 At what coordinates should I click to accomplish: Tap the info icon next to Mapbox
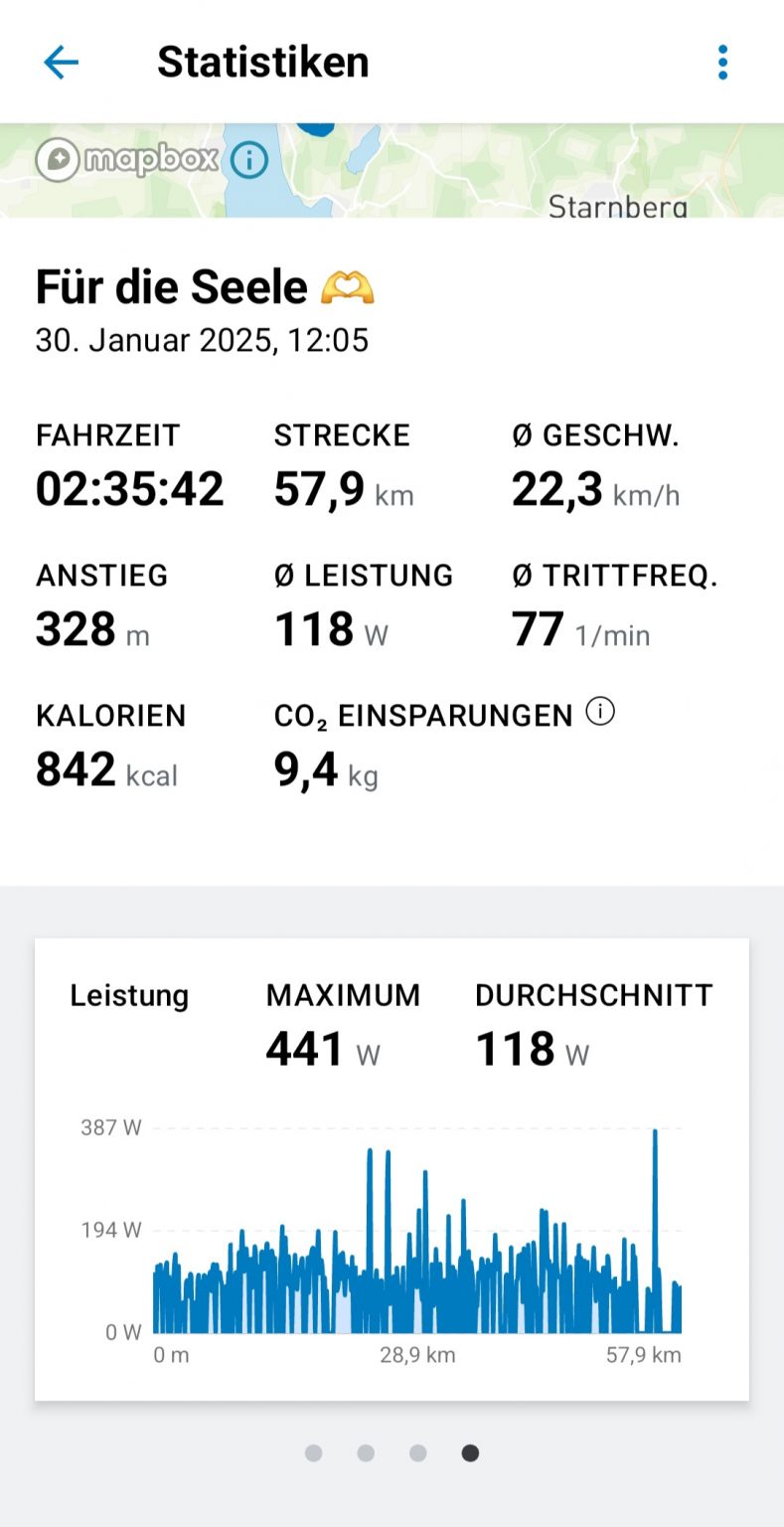[x=246, y=159]
